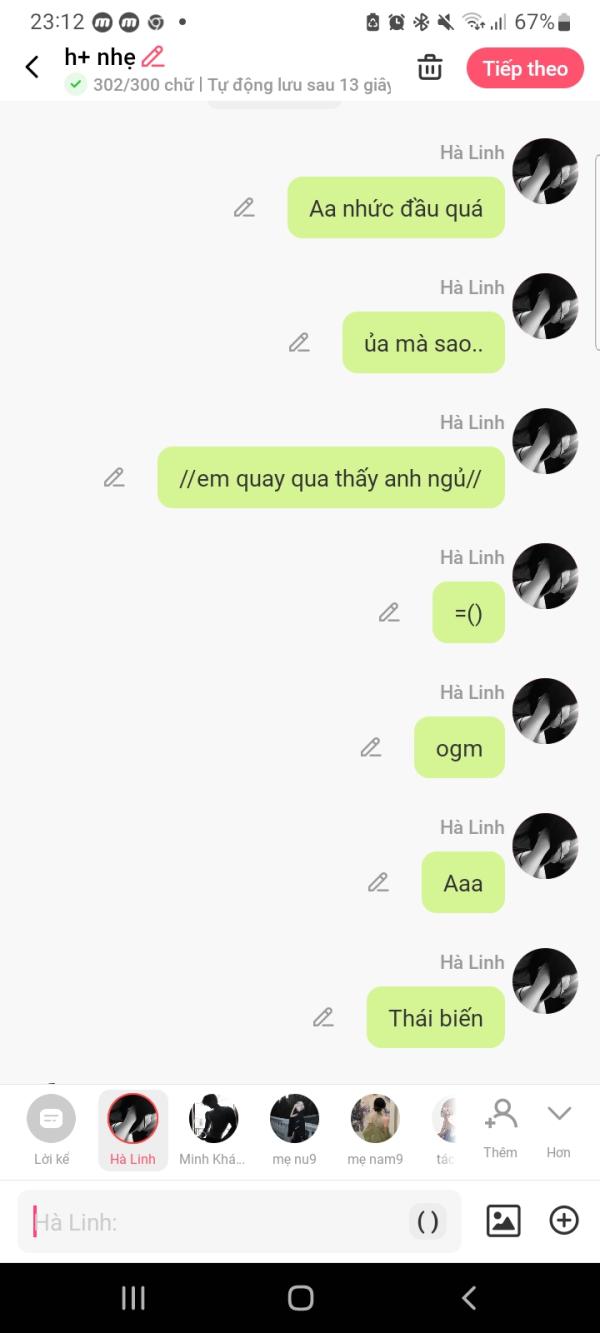
Task: Edit the message "=()"
Action: pyautogui.click(x=389, y=613)
